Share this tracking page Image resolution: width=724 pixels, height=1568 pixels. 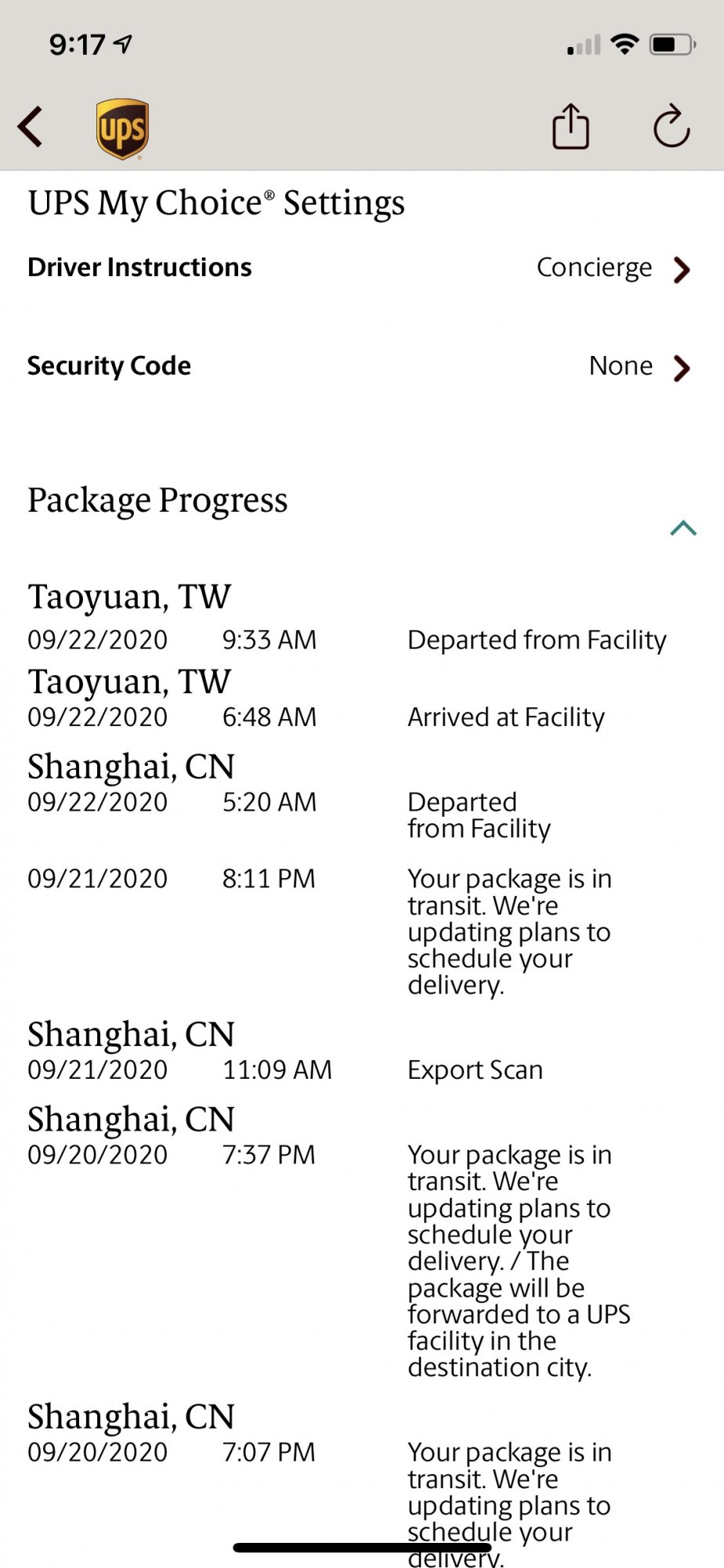pyautogui.click(x=570, y=126)
